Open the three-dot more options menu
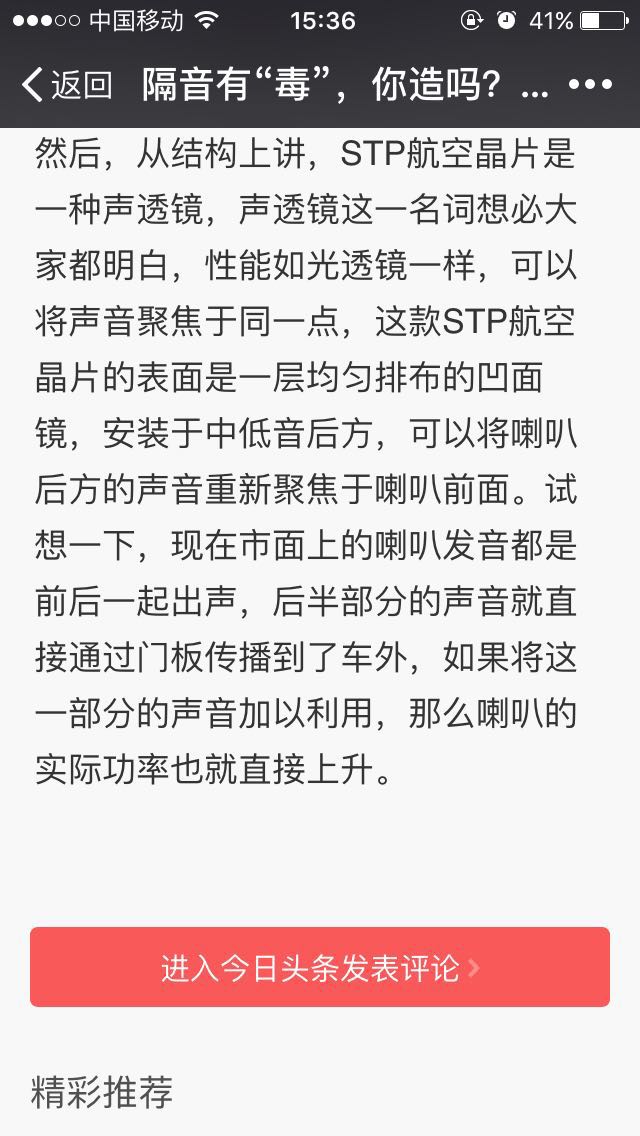 point(590,85)
